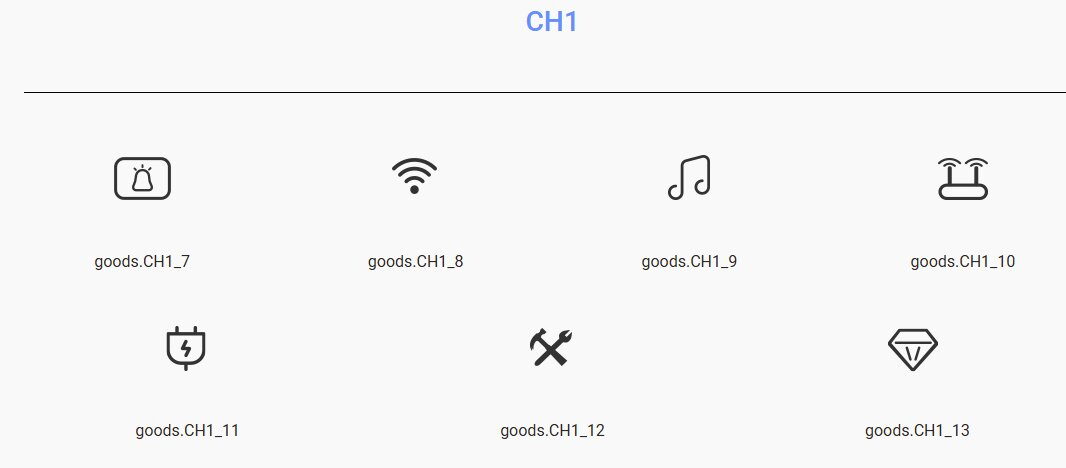Viewport: 1066px width, 468px height.
Task: Select the goods.CH1_12 tools item
Action: click(x=551, y=348)
